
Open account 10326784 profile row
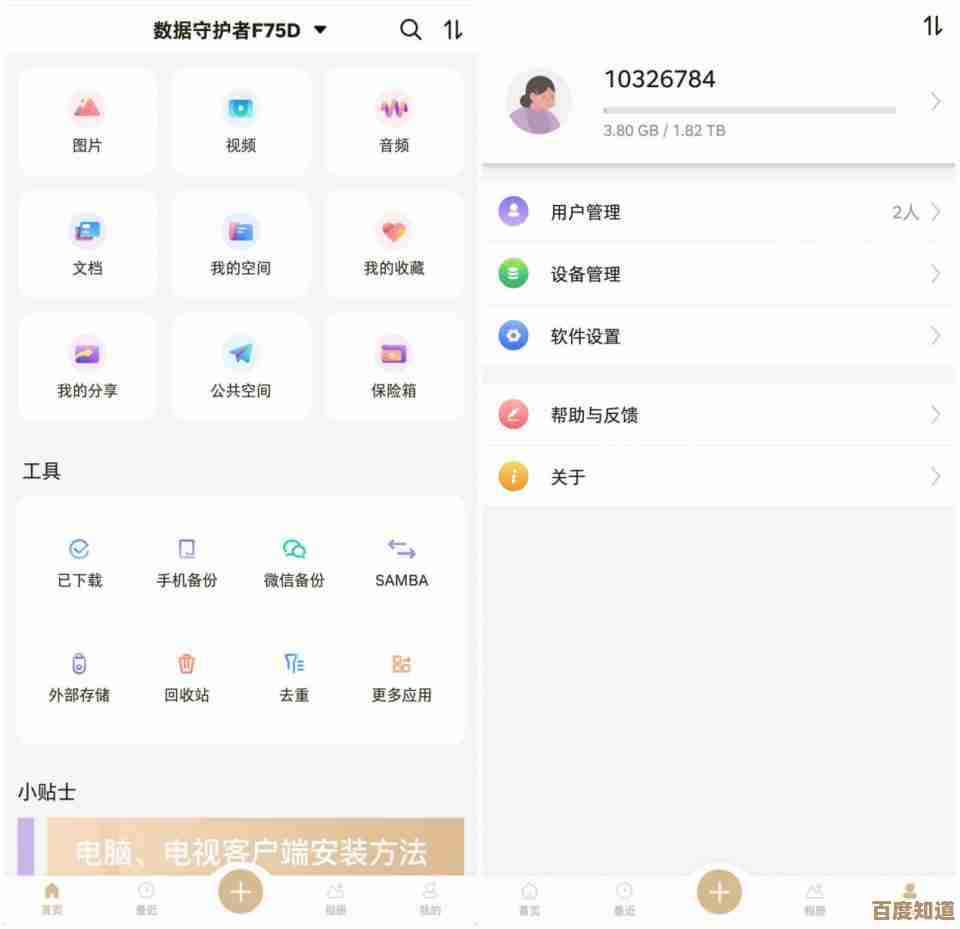click(x=718, y=102)
